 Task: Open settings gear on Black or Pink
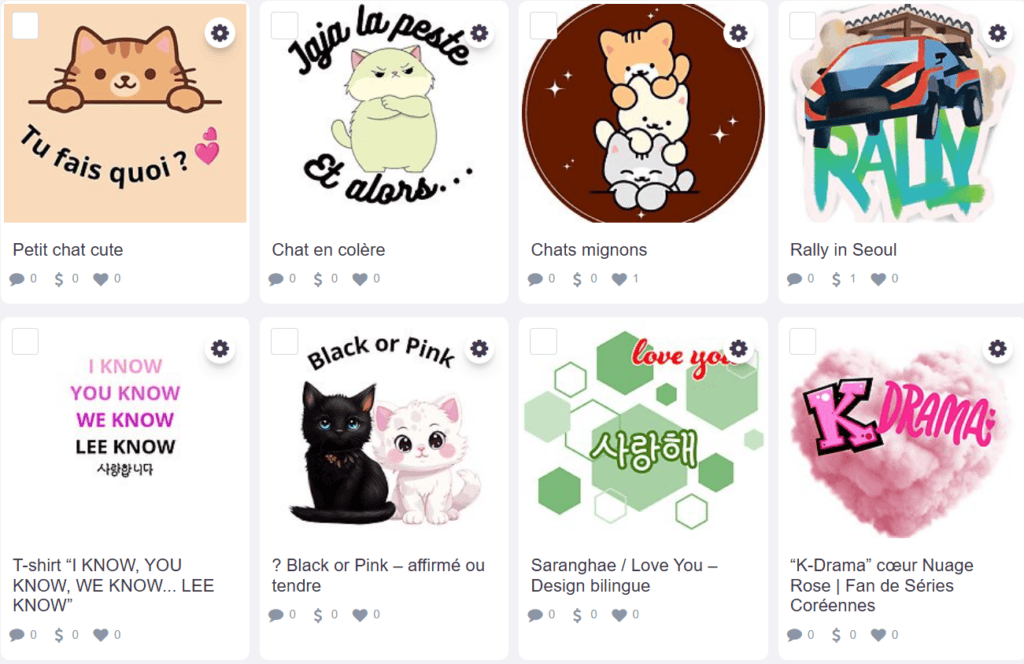pyautogui.click(x=479, y=348)
